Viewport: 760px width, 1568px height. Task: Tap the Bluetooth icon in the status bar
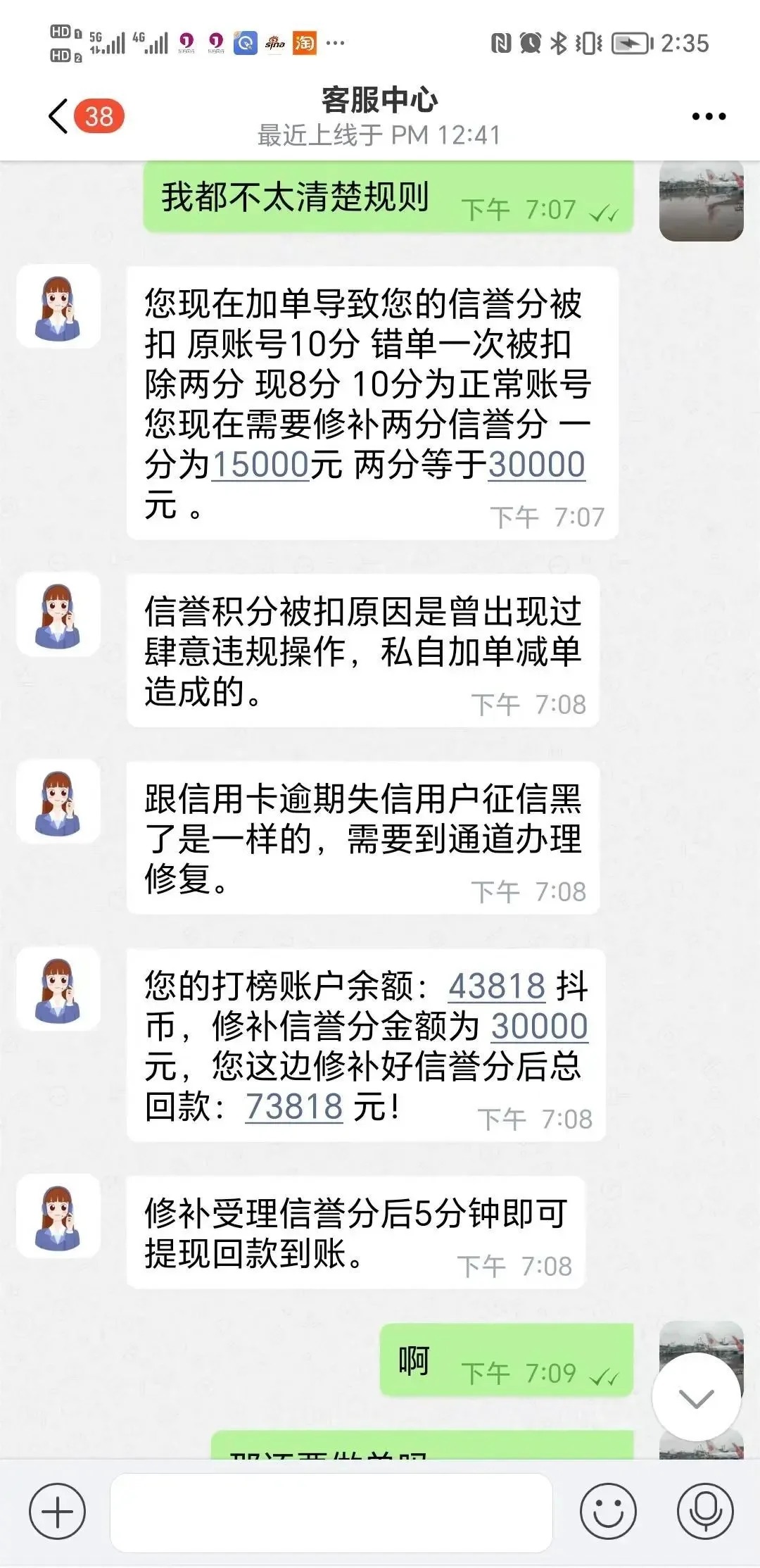[559, 42]
